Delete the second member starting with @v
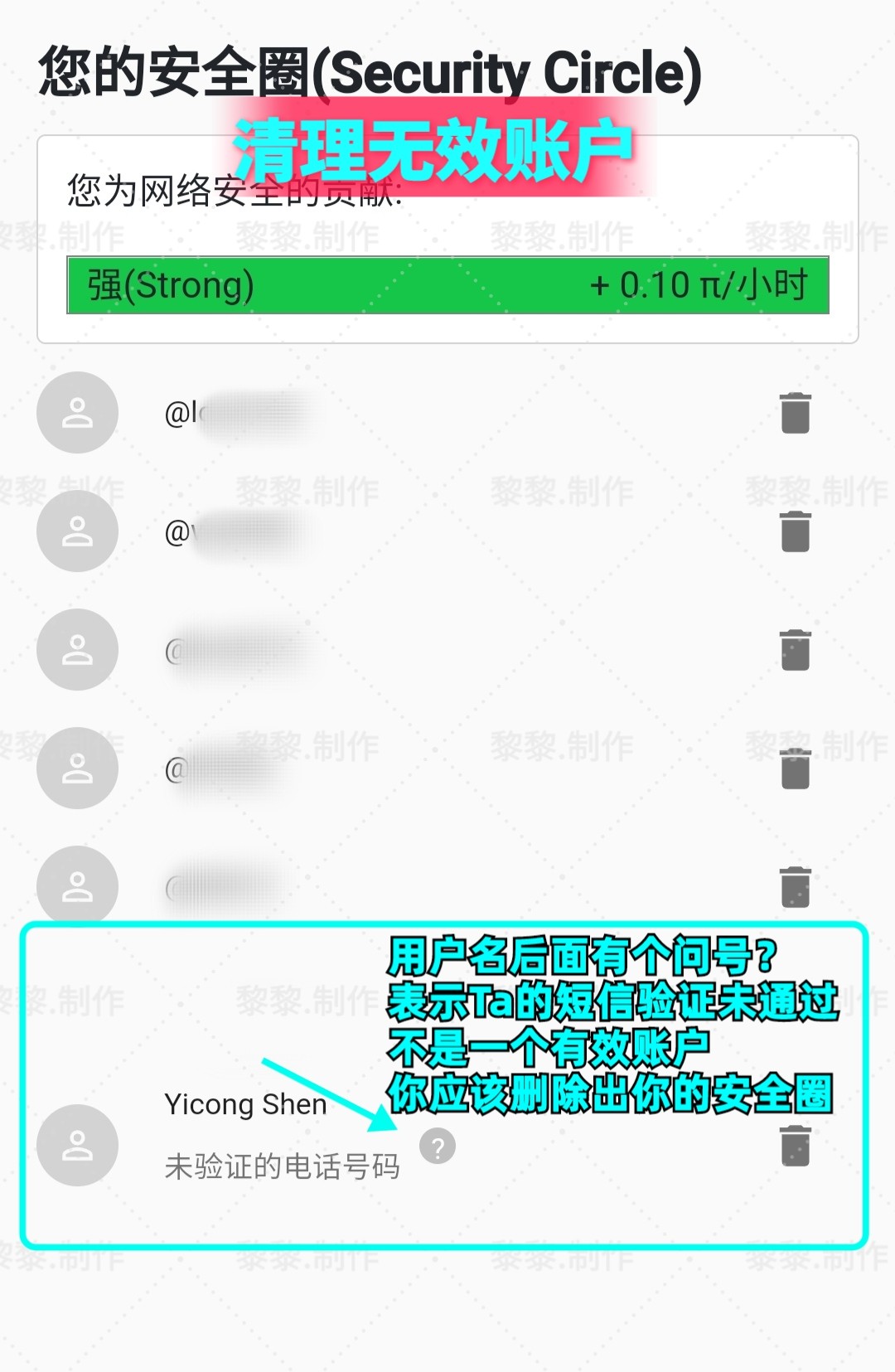The image size is (895, 1372). [x=795, y=531]
